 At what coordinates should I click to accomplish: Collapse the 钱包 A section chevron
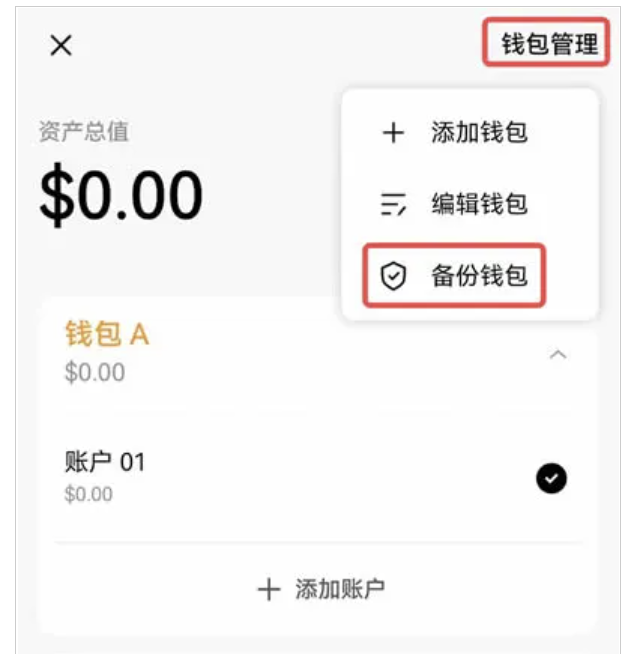pos(559,355)
